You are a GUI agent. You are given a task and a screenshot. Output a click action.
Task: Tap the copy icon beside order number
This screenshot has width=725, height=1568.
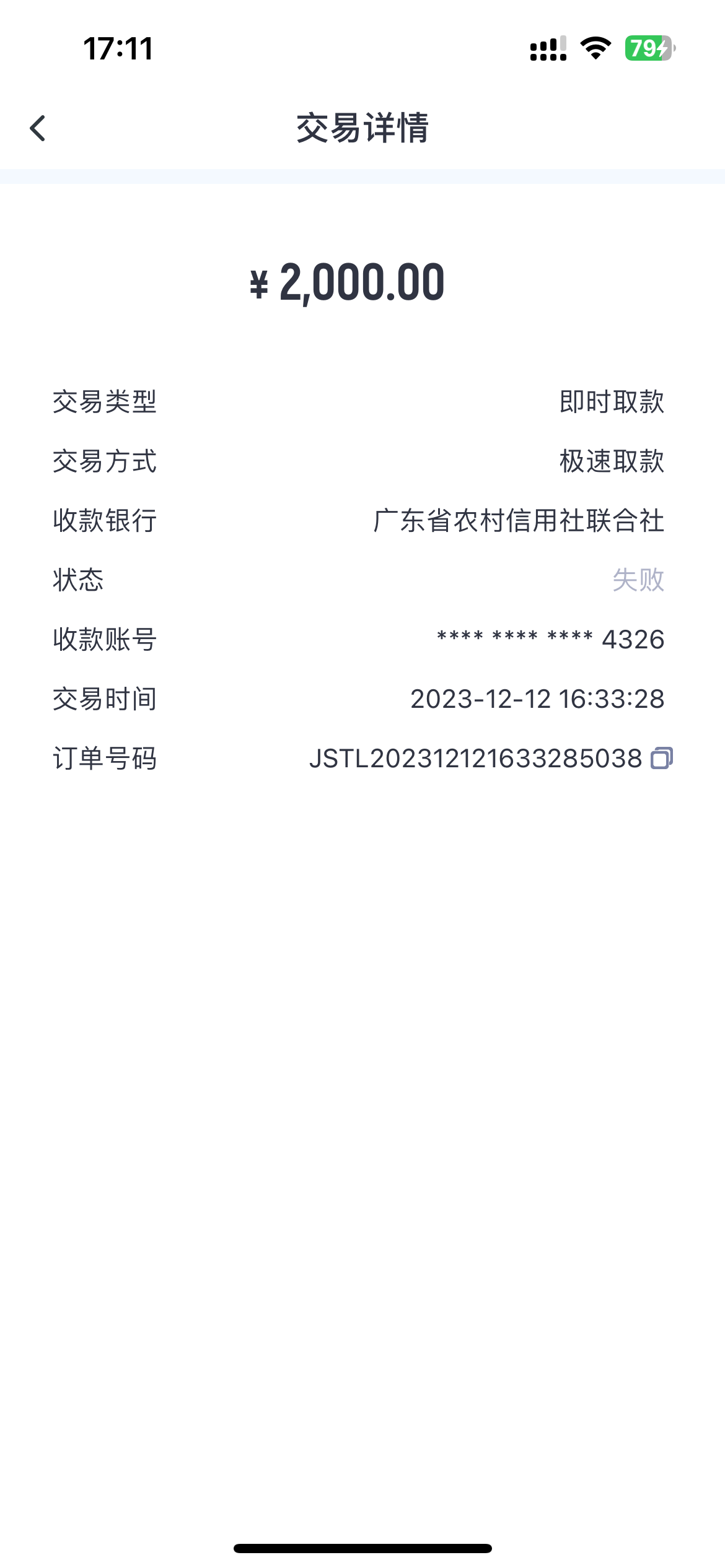[663, 756]
